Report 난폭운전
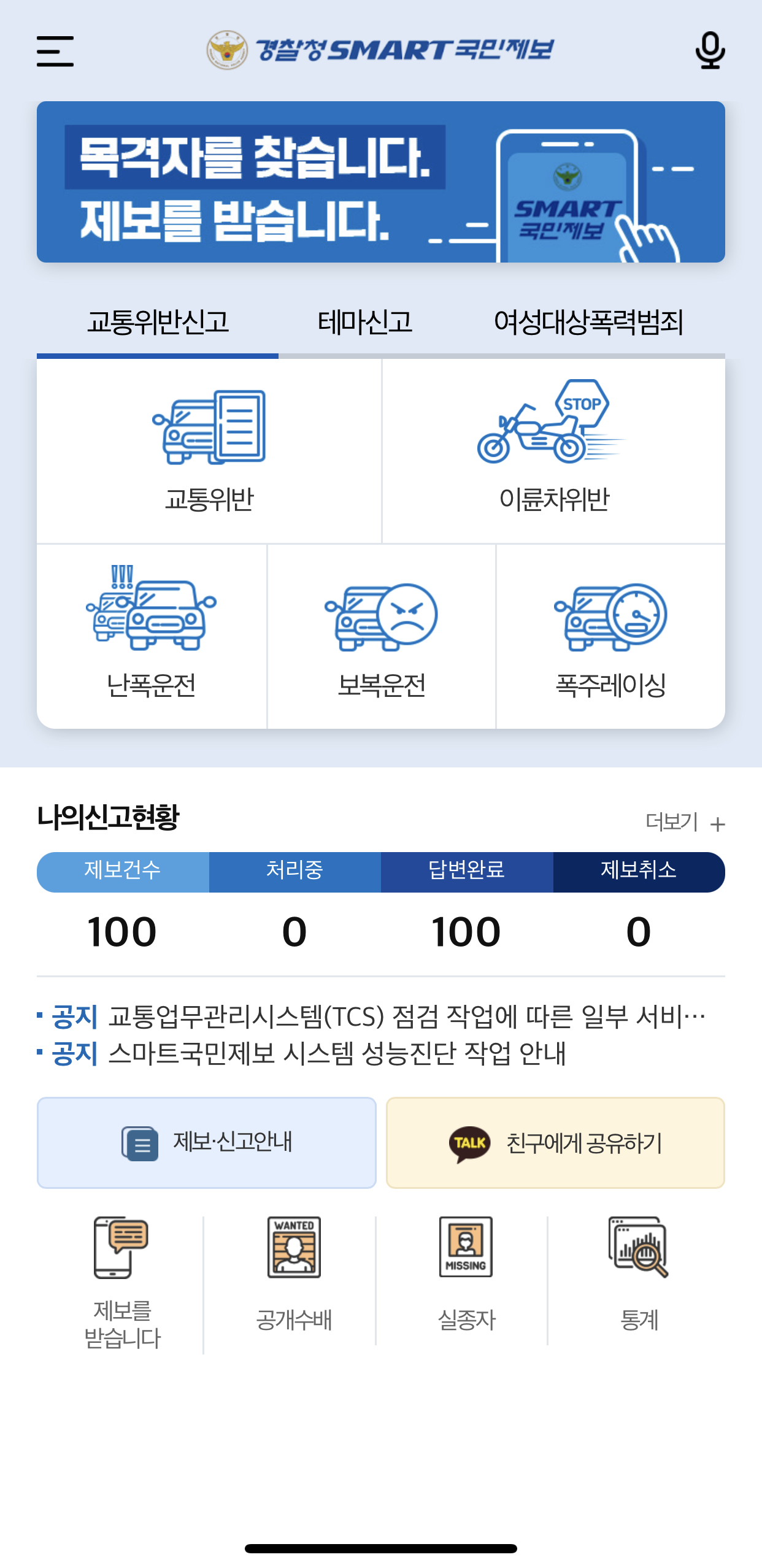The height and width of the screenshot is (1568, 762). tap(152, 636)
